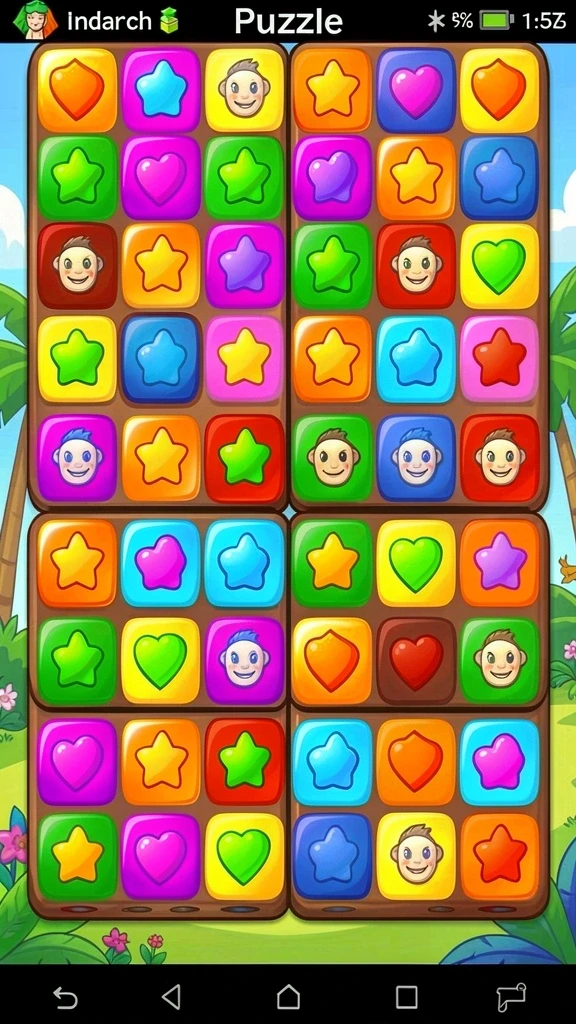The width and height of the screenshot is (576, 1024).
Task: Tap the red star on the orange tile
Action: click(x=500, y=856)
